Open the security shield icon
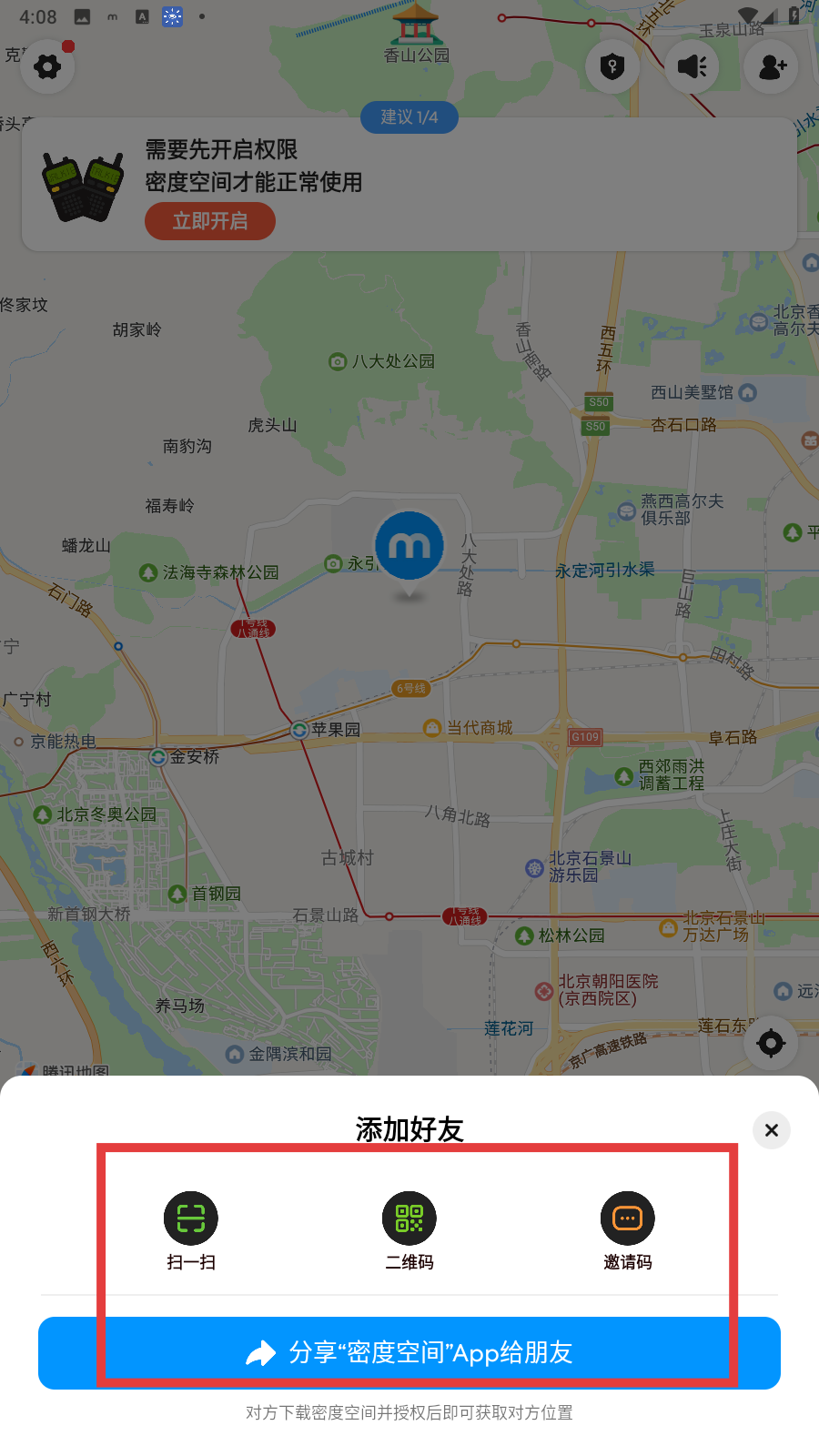This screenshot has width=819, height=1456. (x=612, y=66)
